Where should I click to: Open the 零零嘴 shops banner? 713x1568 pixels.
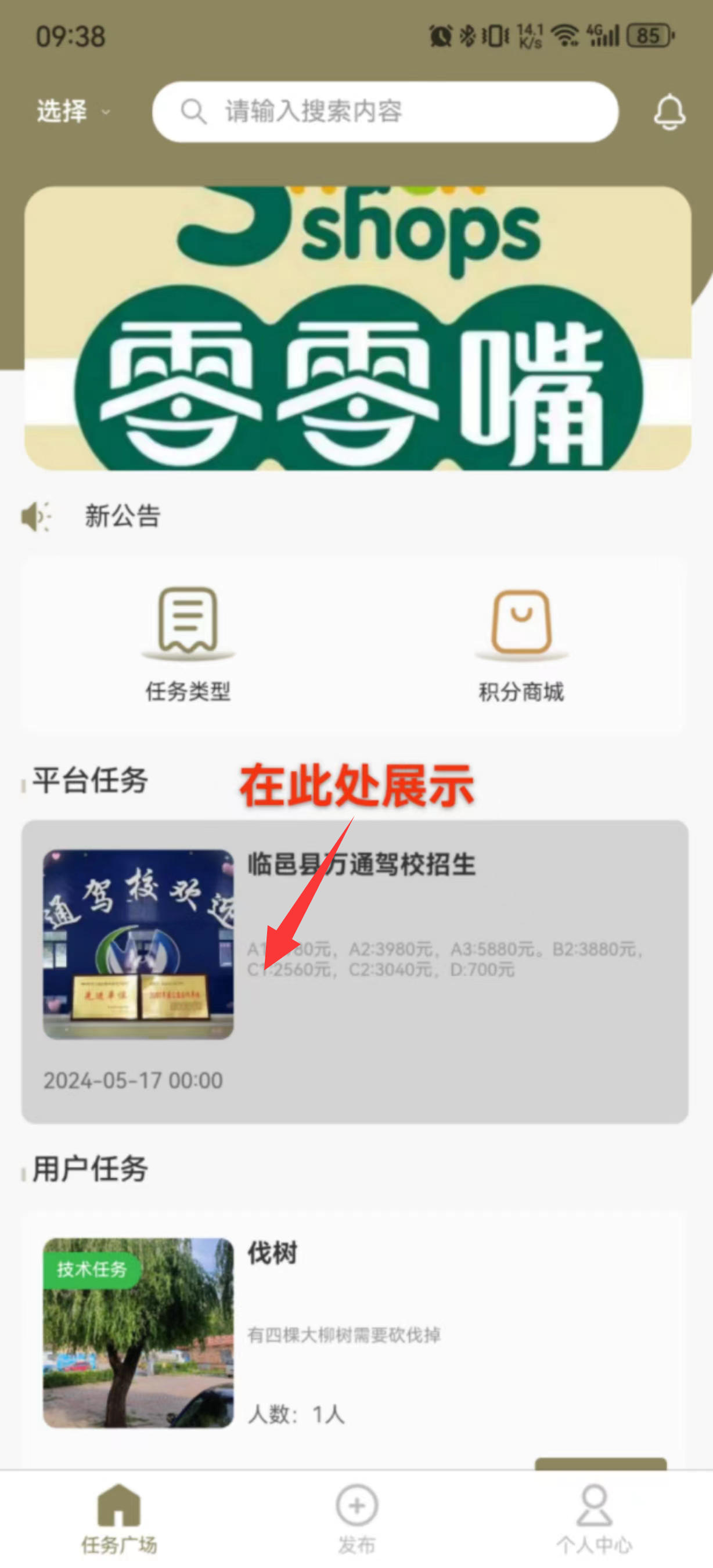tap(357, 329)
